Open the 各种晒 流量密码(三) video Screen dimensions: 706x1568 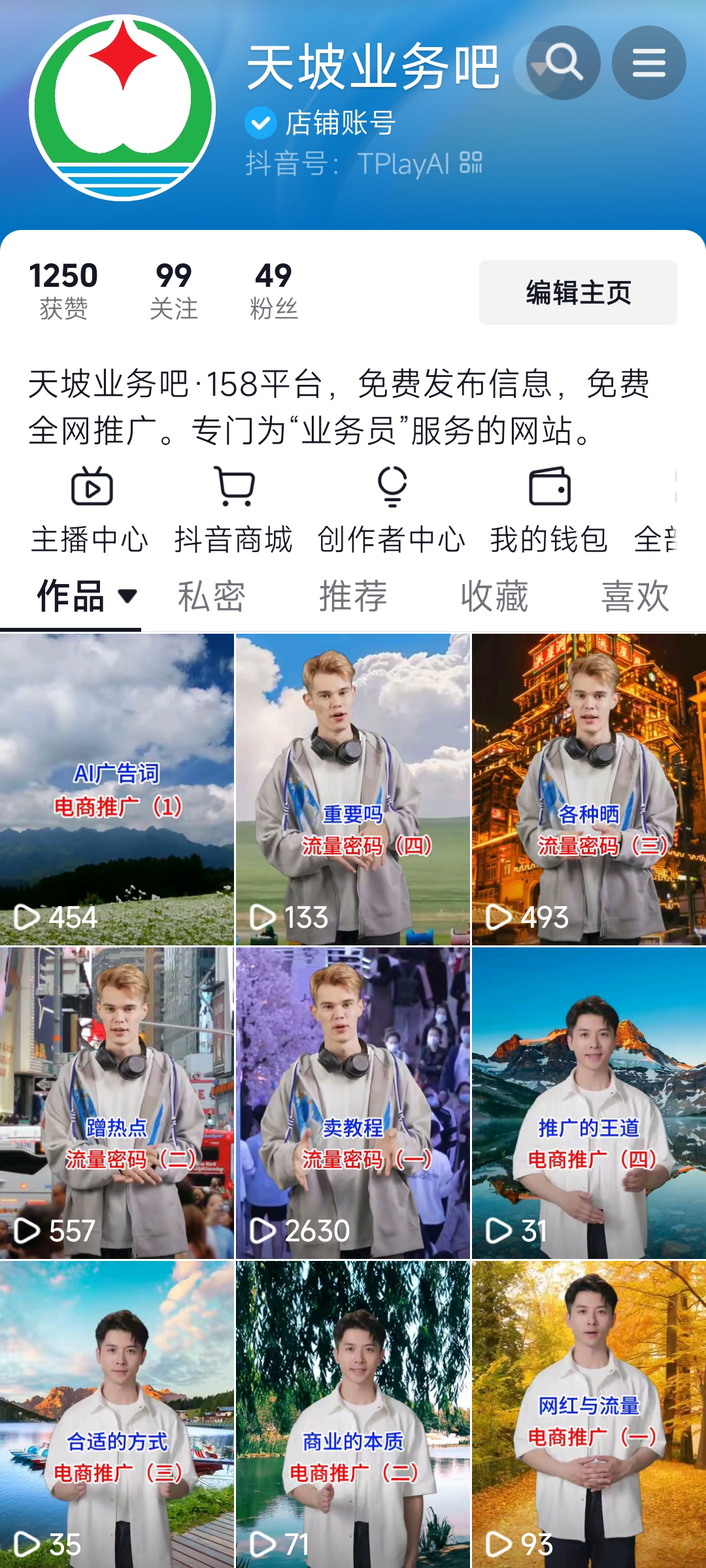[589, 789]
